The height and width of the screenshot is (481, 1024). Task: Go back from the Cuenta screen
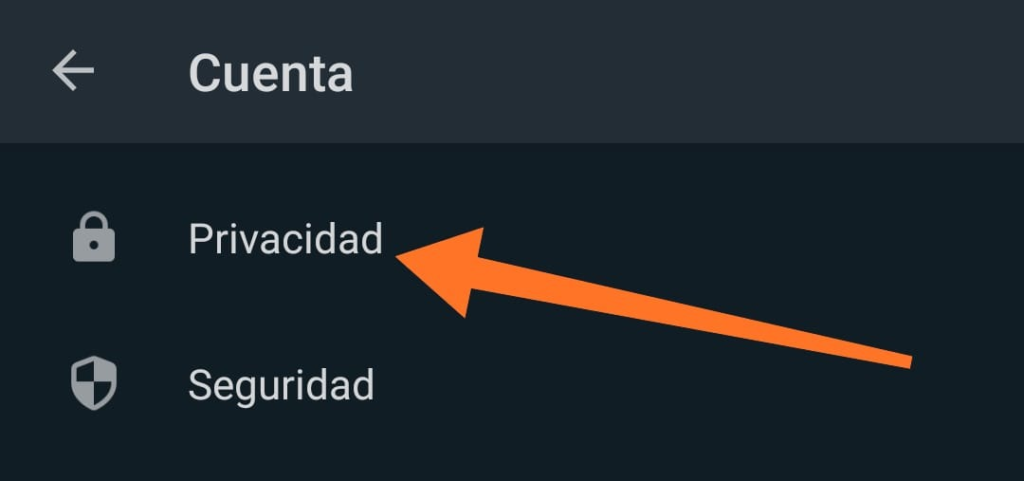(73, 72)
